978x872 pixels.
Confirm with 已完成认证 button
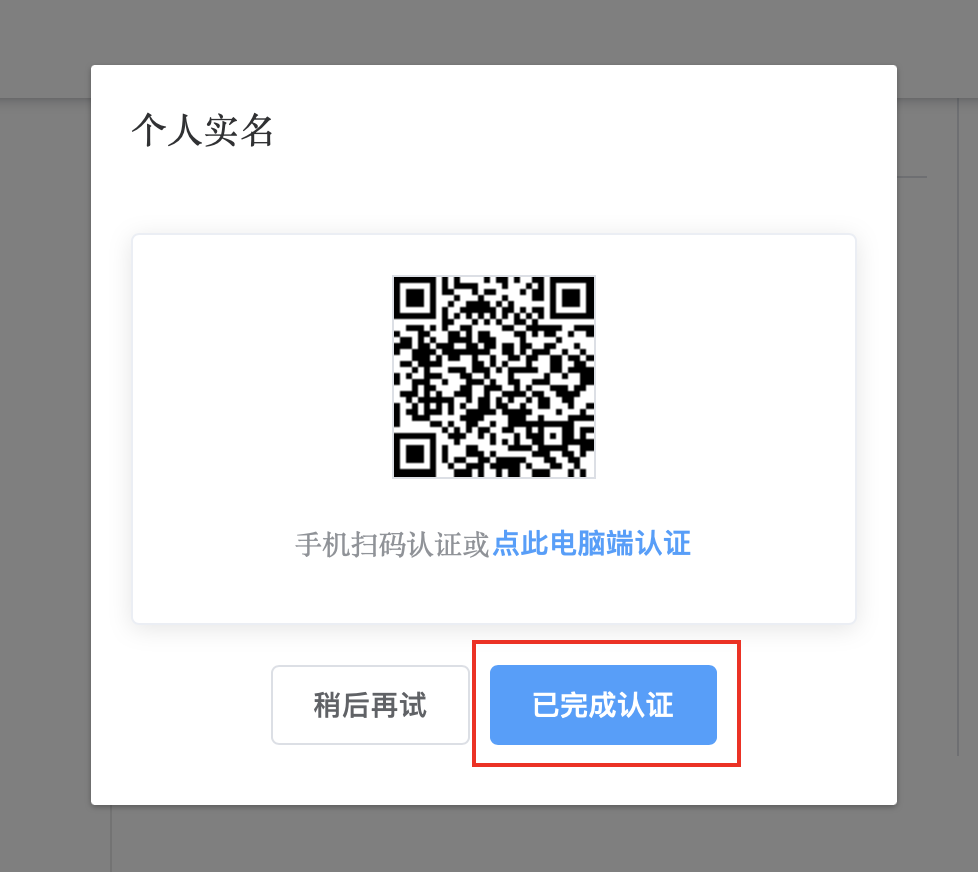coord(603,705)
